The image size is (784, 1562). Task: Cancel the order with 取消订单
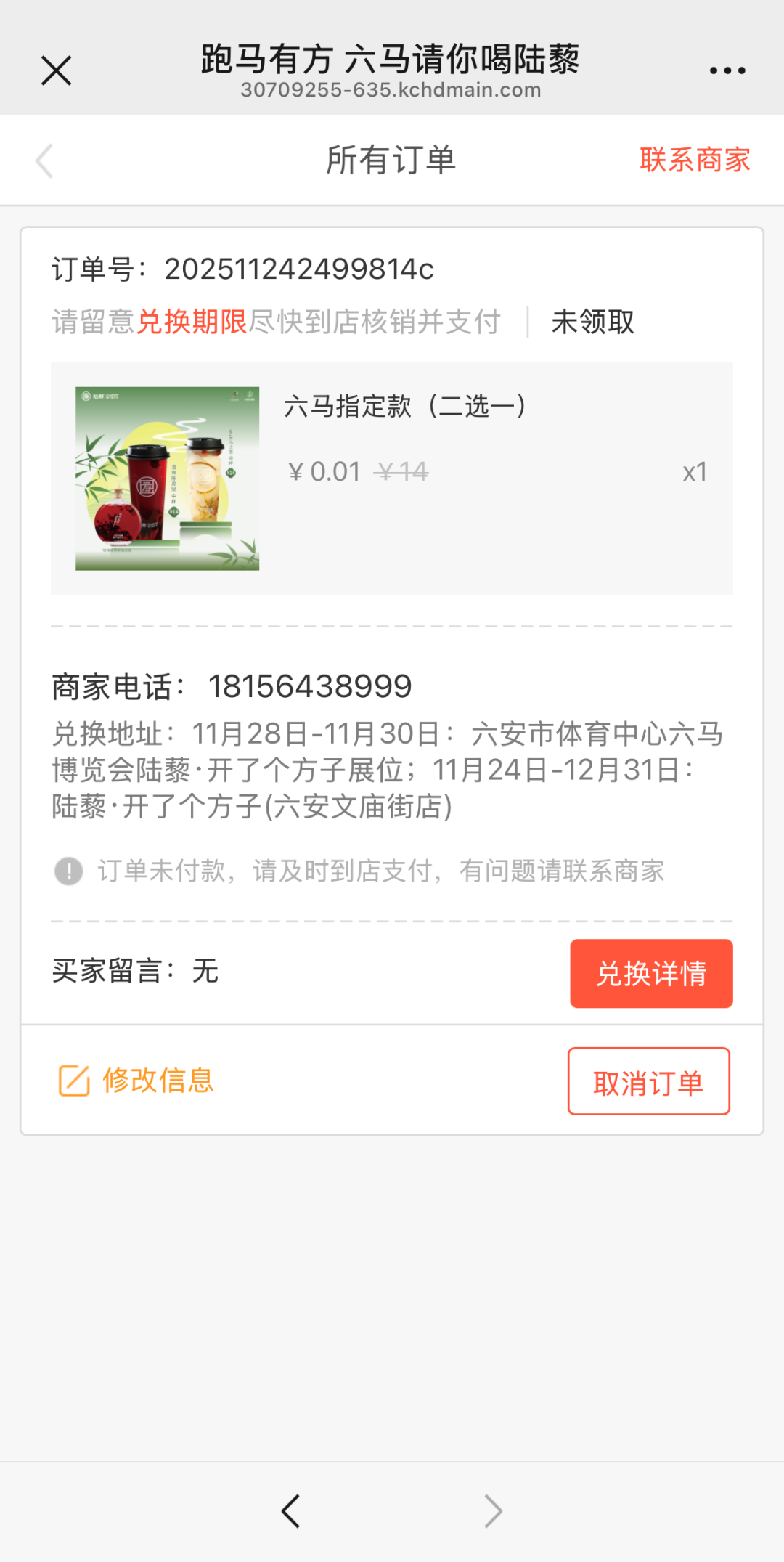(x=648, y=1081)
